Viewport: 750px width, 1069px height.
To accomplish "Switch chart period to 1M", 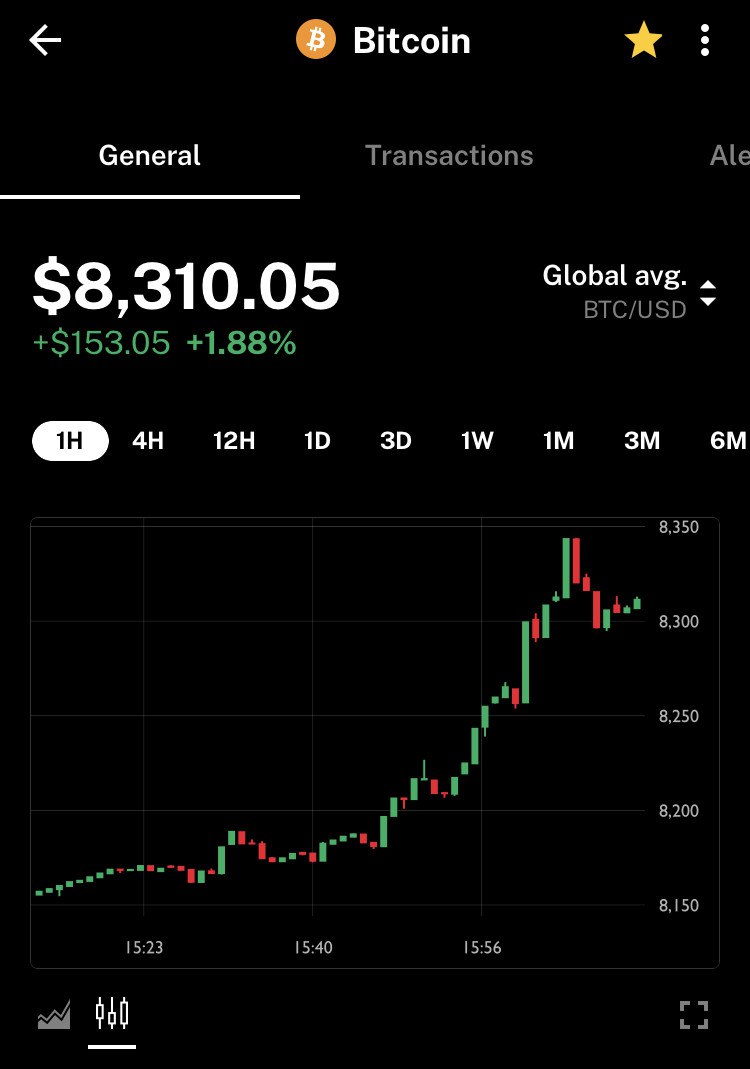I will [x=558, y=441].
